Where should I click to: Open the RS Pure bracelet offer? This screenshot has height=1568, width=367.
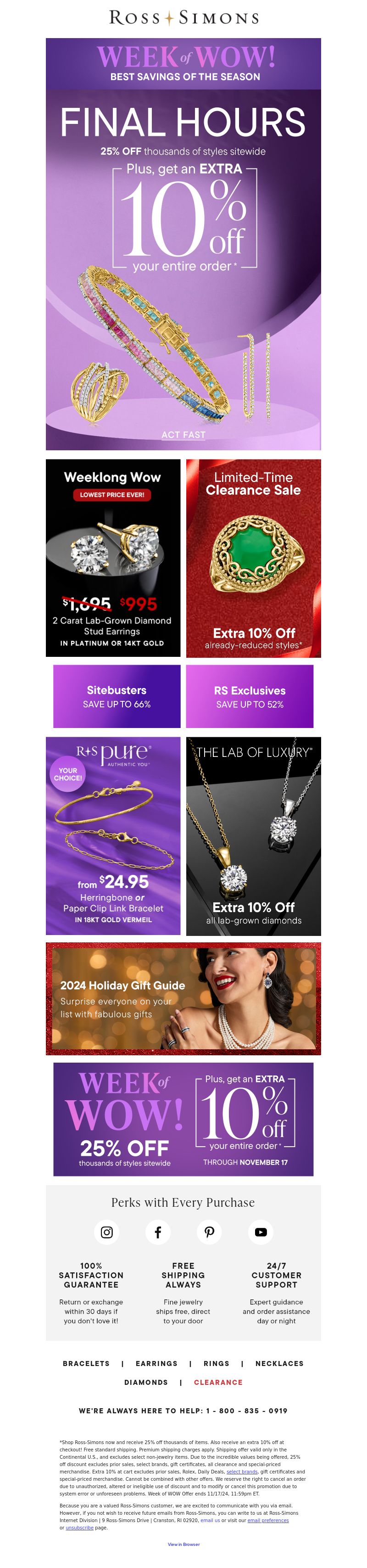tap(112, 835)
